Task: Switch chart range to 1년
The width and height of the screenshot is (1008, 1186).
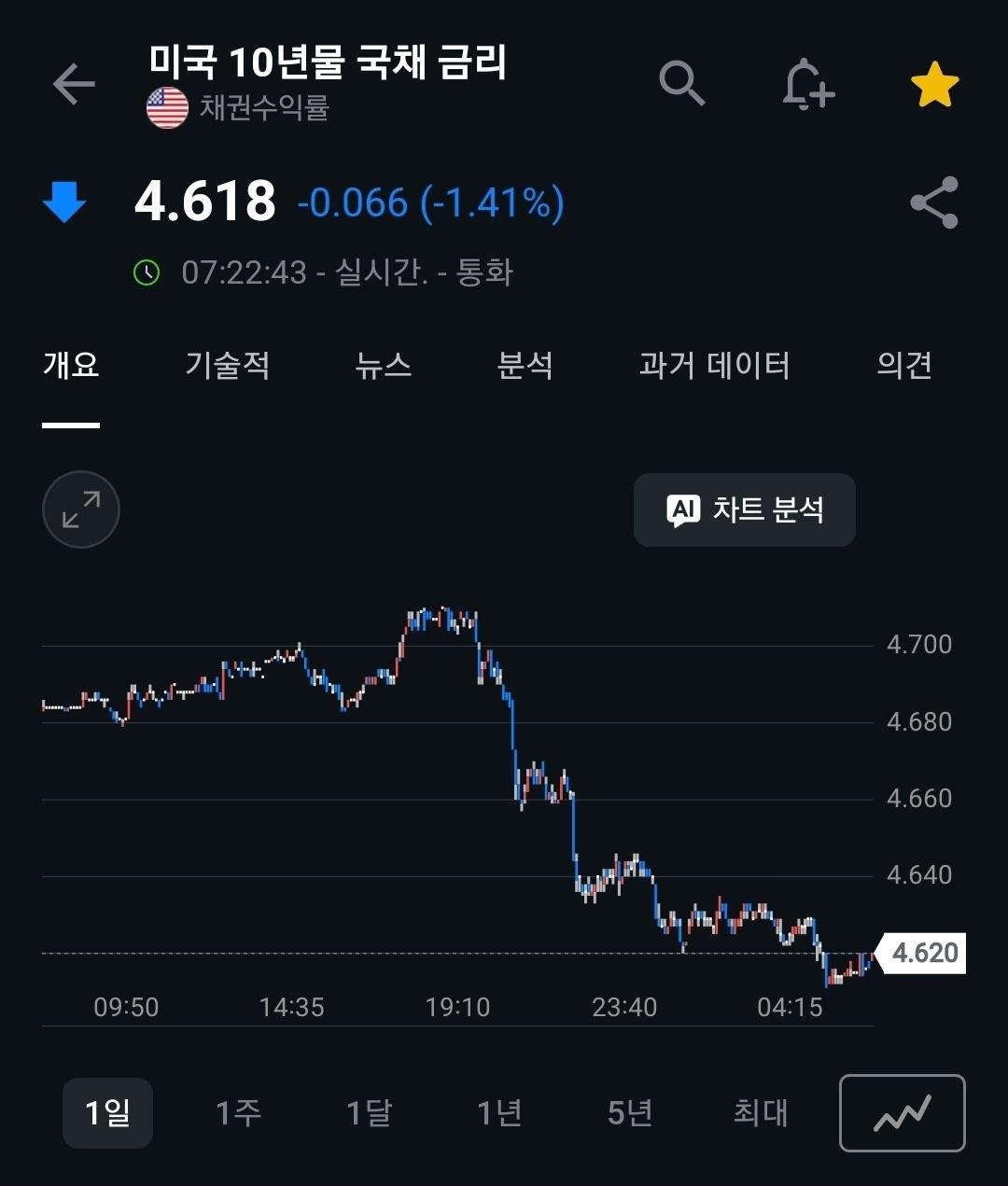Action: 500,1112
